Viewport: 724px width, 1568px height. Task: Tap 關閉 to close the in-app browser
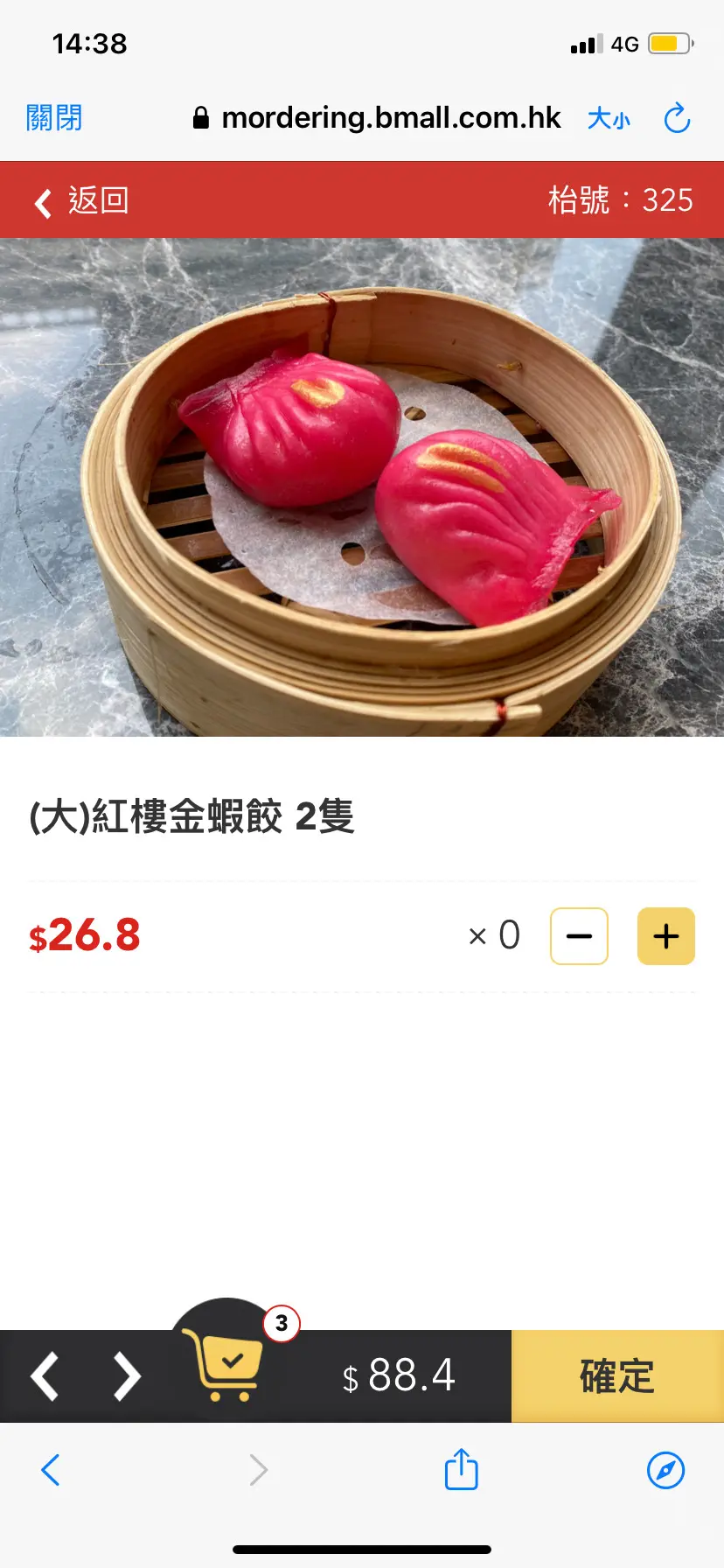[x=54, y=117]
